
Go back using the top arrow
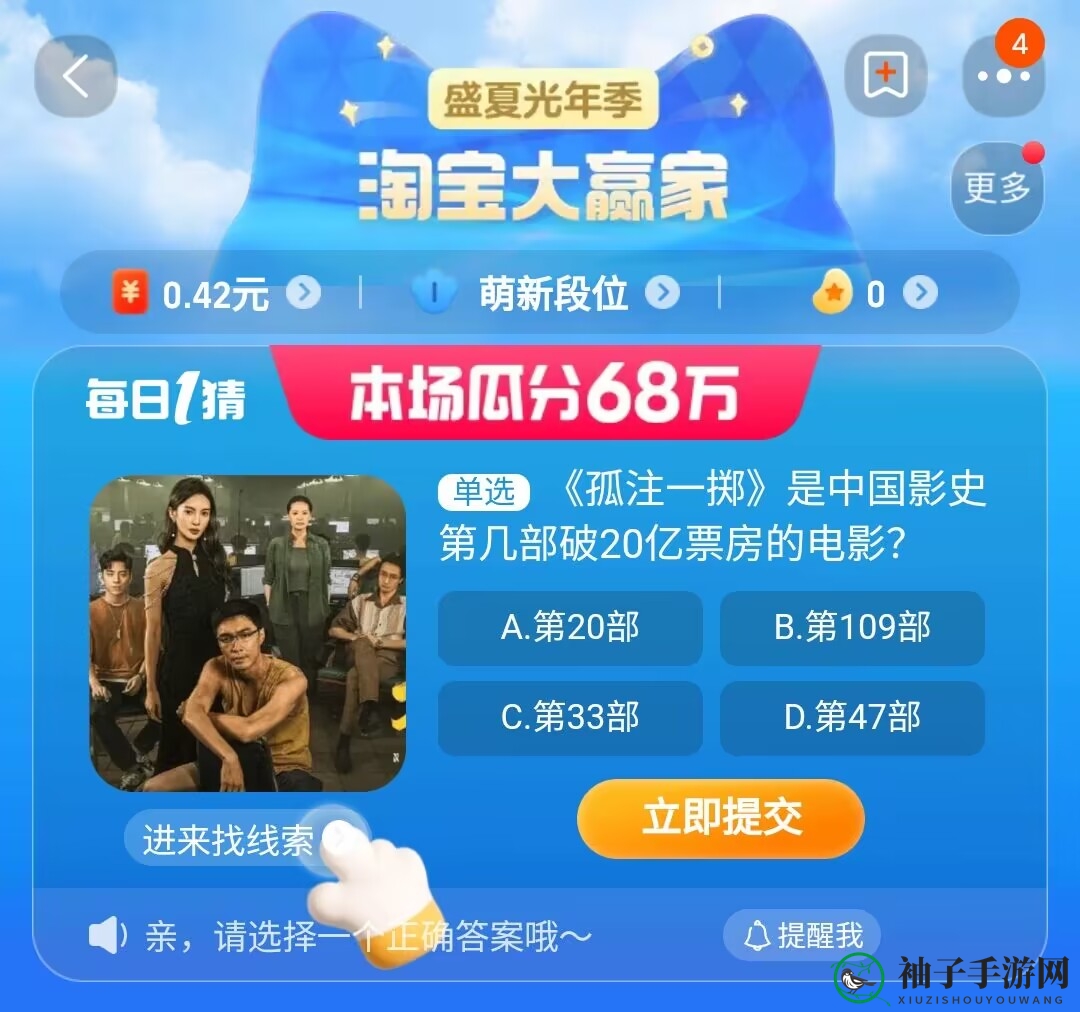[76, 76]
